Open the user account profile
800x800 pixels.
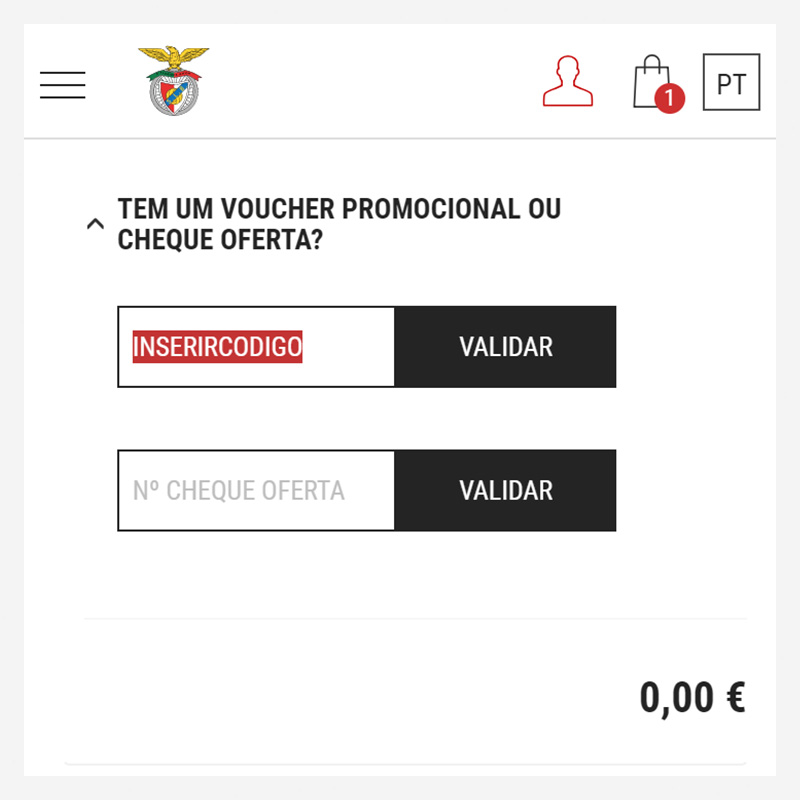[x=567, y=82]
